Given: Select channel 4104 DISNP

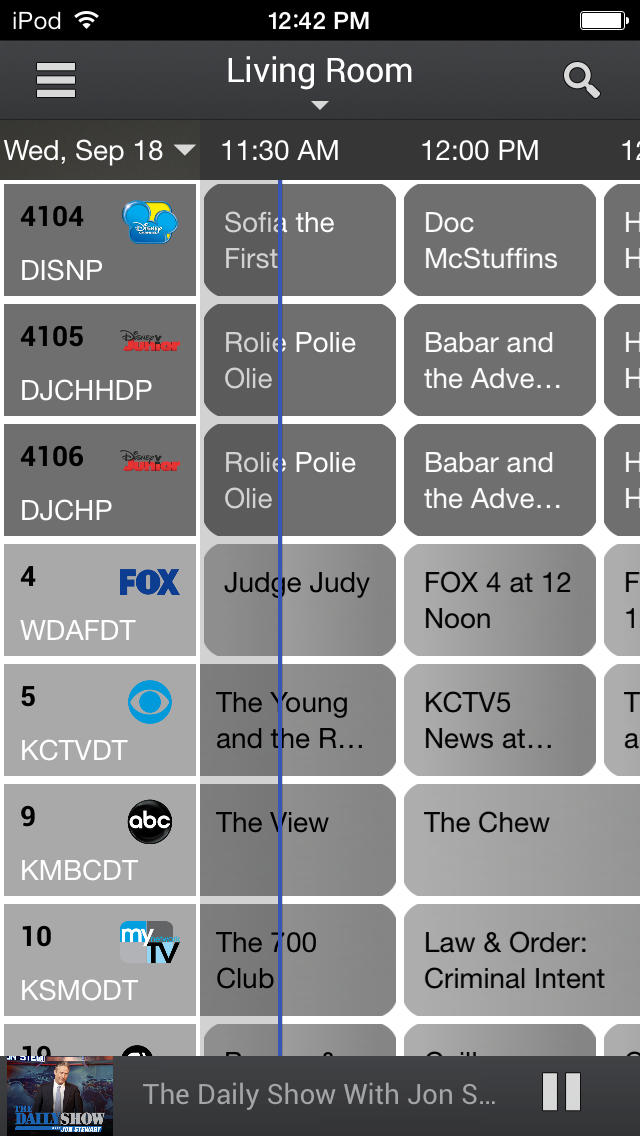Looking at the screenshot, I should tap(100, 240).
